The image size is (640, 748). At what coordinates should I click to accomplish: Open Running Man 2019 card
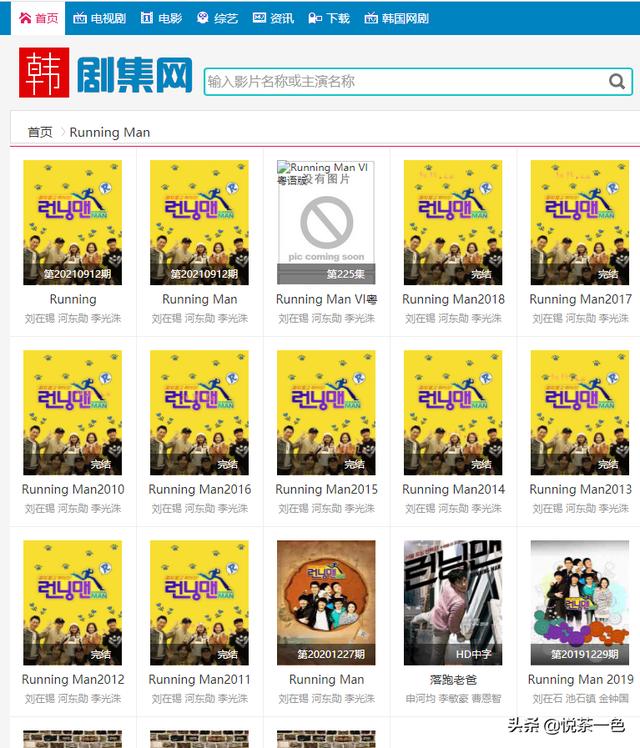click(x=580, y=603)
